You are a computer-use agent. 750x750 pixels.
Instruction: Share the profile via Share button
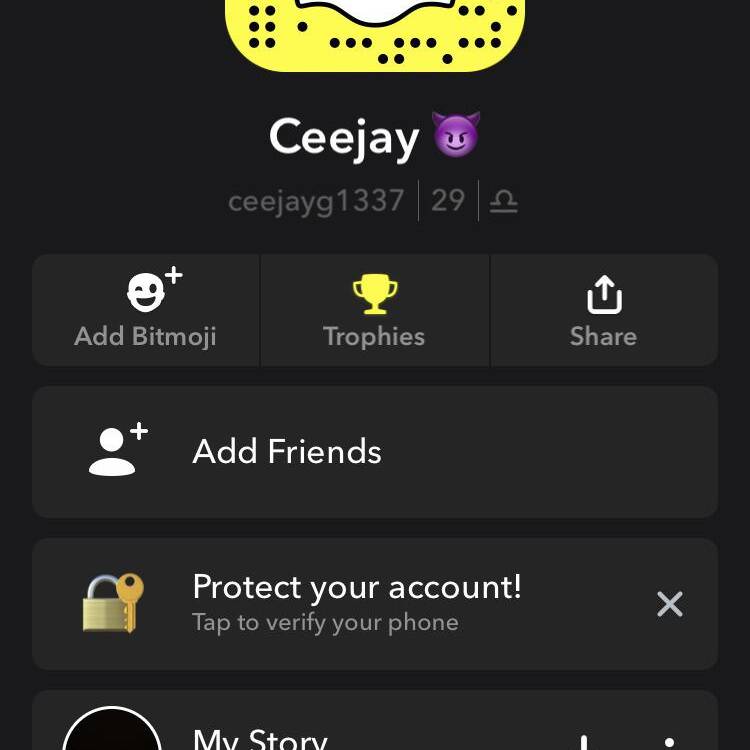click(x=603, y=310)
